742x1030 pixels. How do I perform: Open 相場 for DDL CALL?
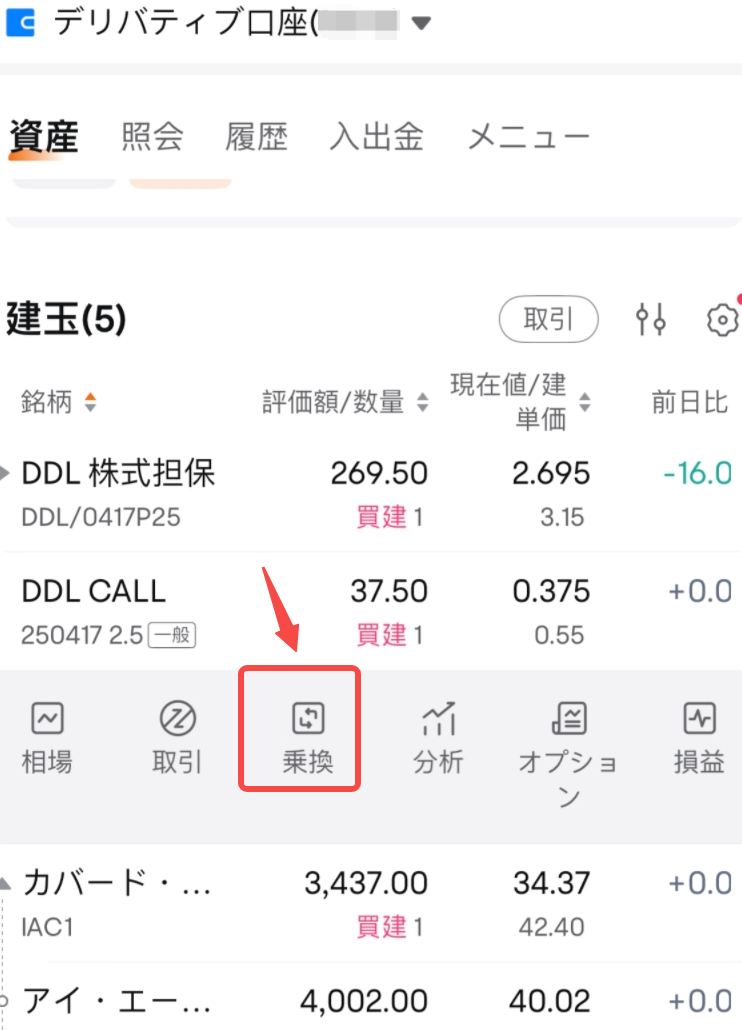click(47, 737)
